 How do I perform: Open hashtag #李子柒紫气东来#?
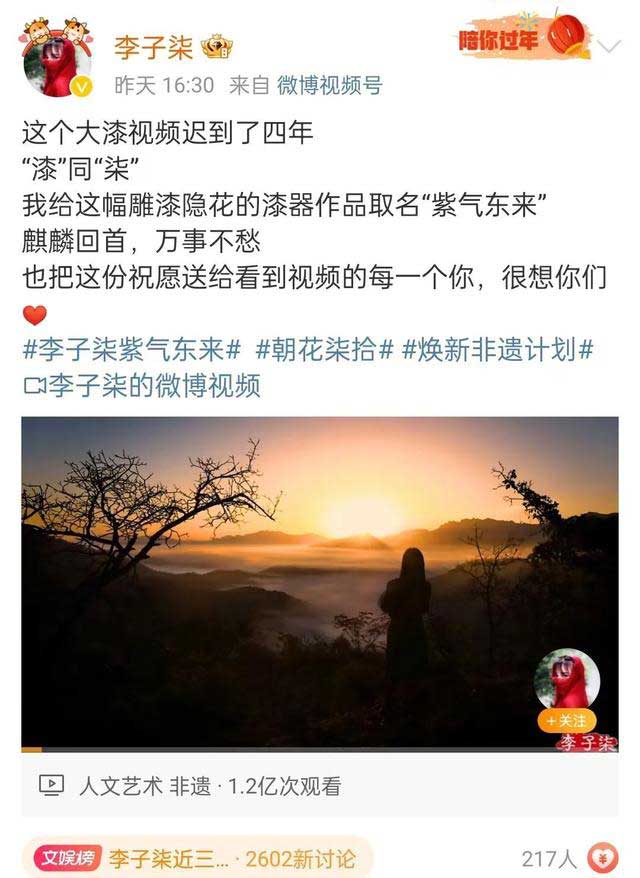coord(131,349)
